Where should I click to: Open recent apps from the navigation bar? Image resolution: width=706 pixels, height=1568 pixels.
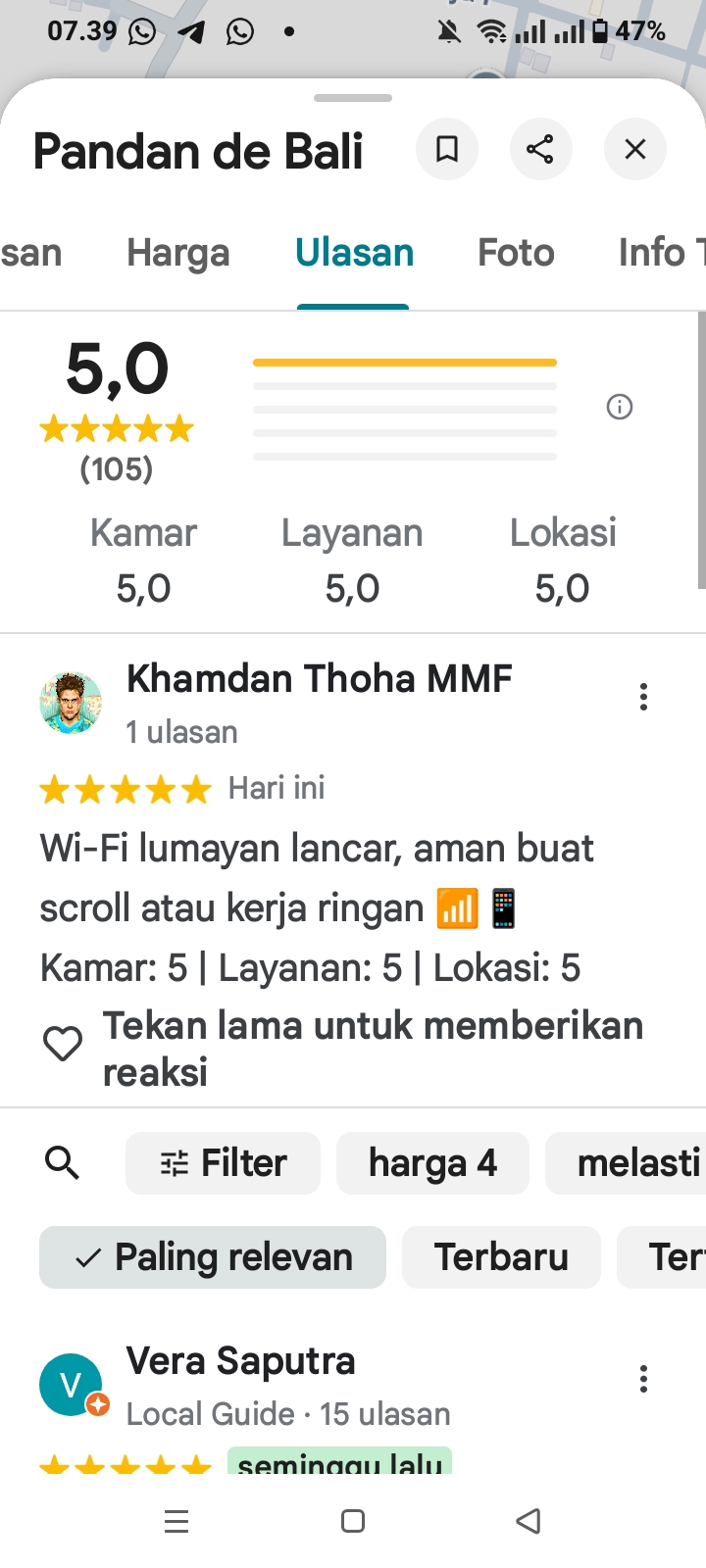tap(176, 1521)
